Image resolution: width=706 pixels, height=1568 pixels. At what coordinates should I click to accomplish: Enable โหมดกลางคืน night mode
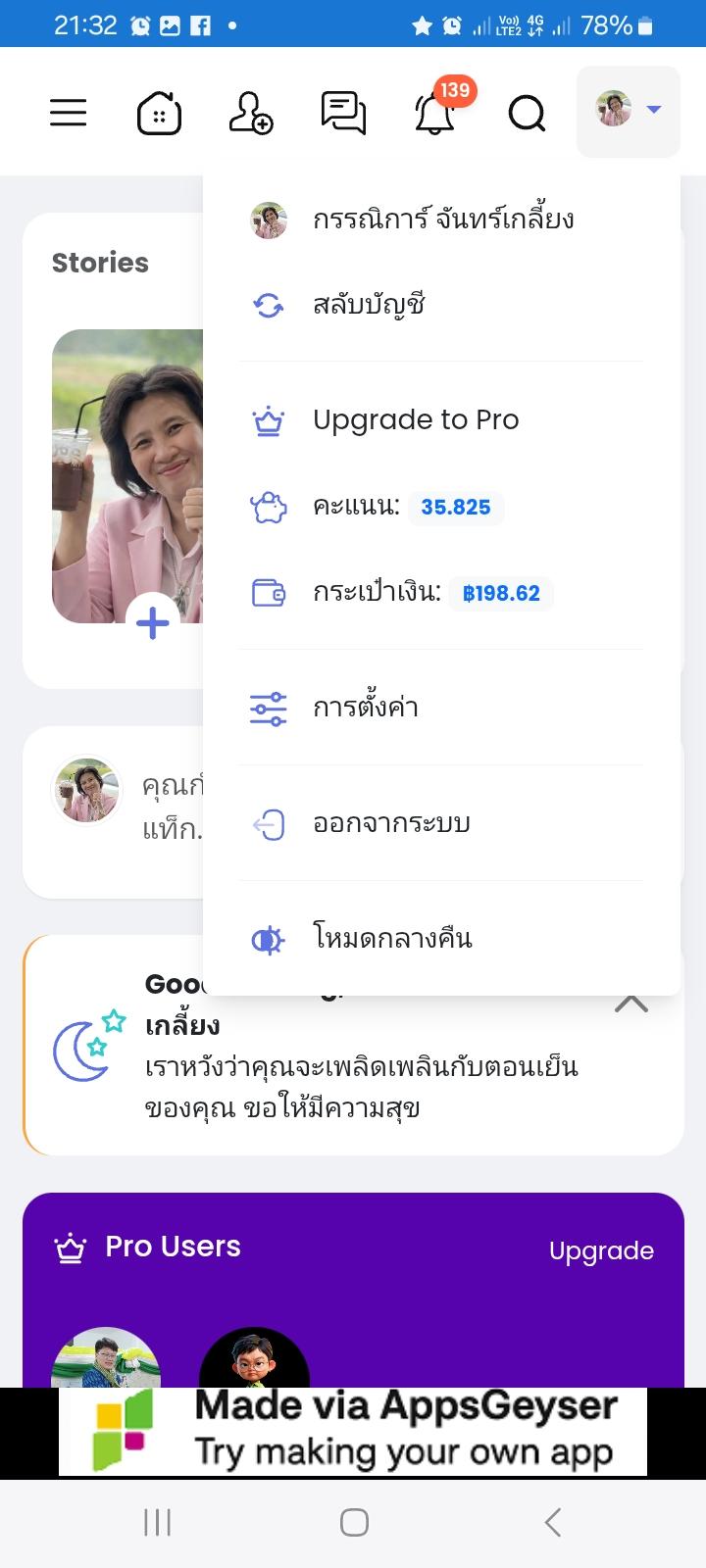tap(392, 939)
